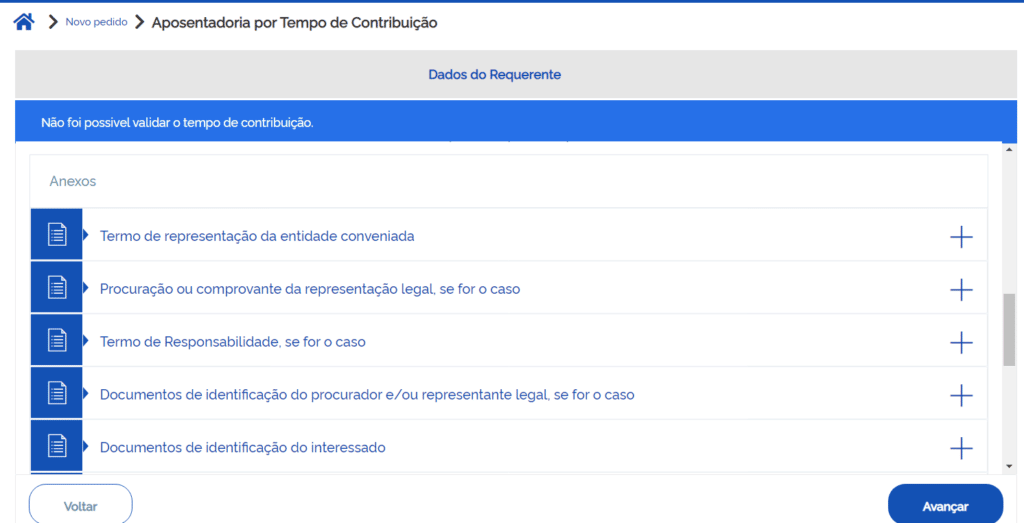The height and width of the screenshot is (523, 1024).
Task: Add attachment for identificação do procurador
Action: [x=960, y=395]
